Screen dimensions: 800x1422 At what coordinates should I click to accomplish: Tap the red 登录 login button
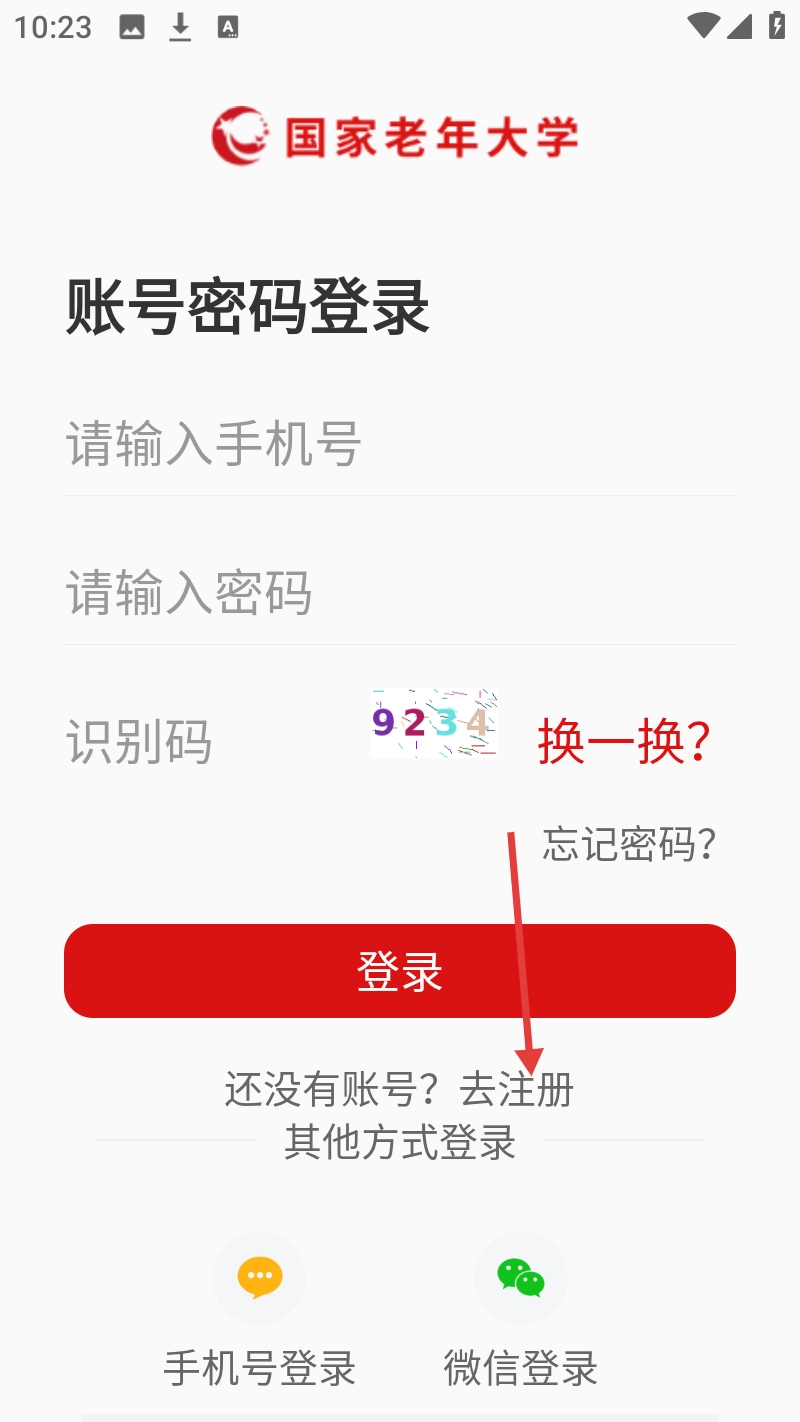[400, 971]
